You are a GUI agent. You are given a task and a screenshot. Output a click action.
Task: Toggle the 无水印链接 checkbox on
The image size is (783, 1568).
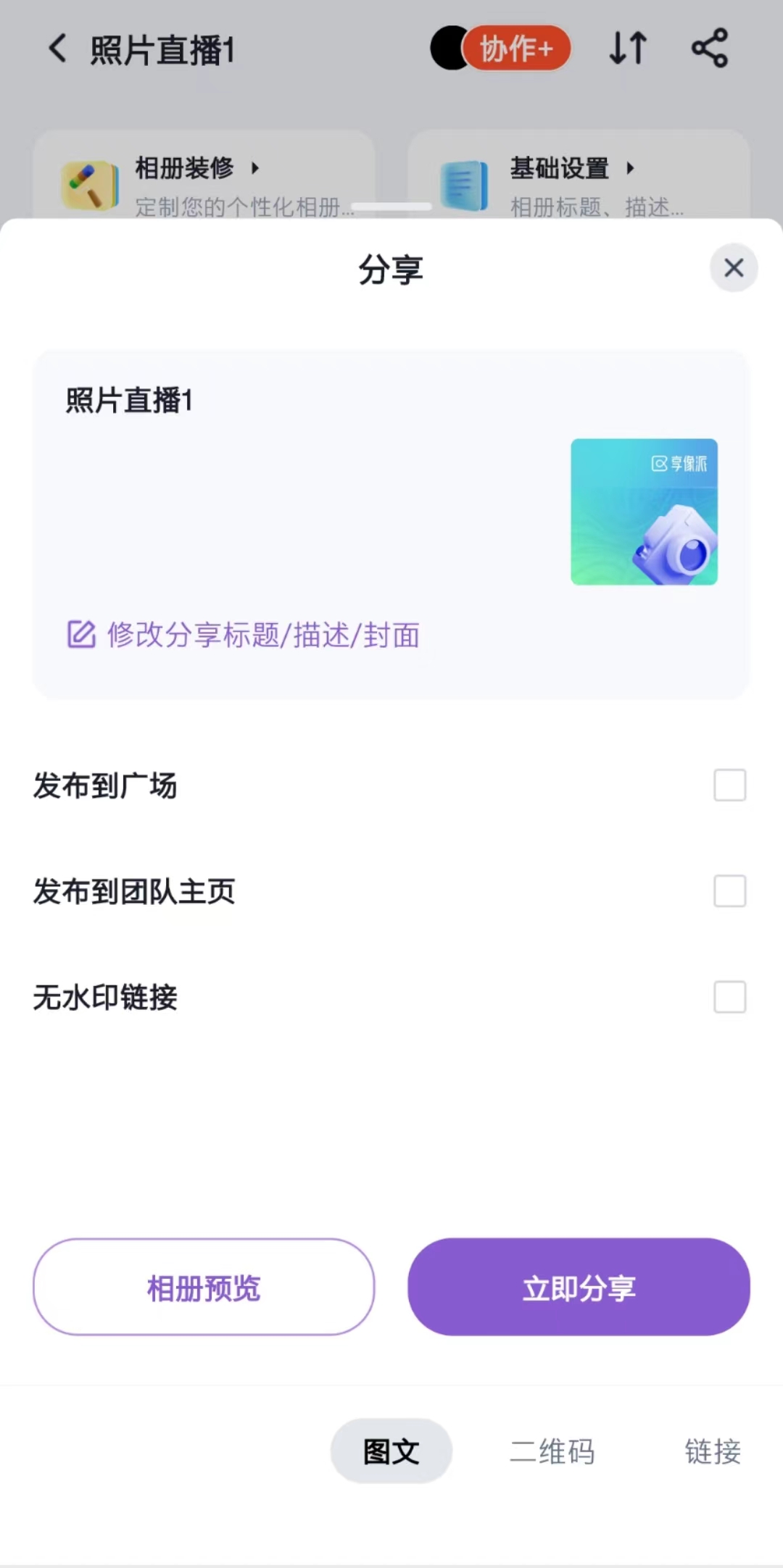(729, 998)
